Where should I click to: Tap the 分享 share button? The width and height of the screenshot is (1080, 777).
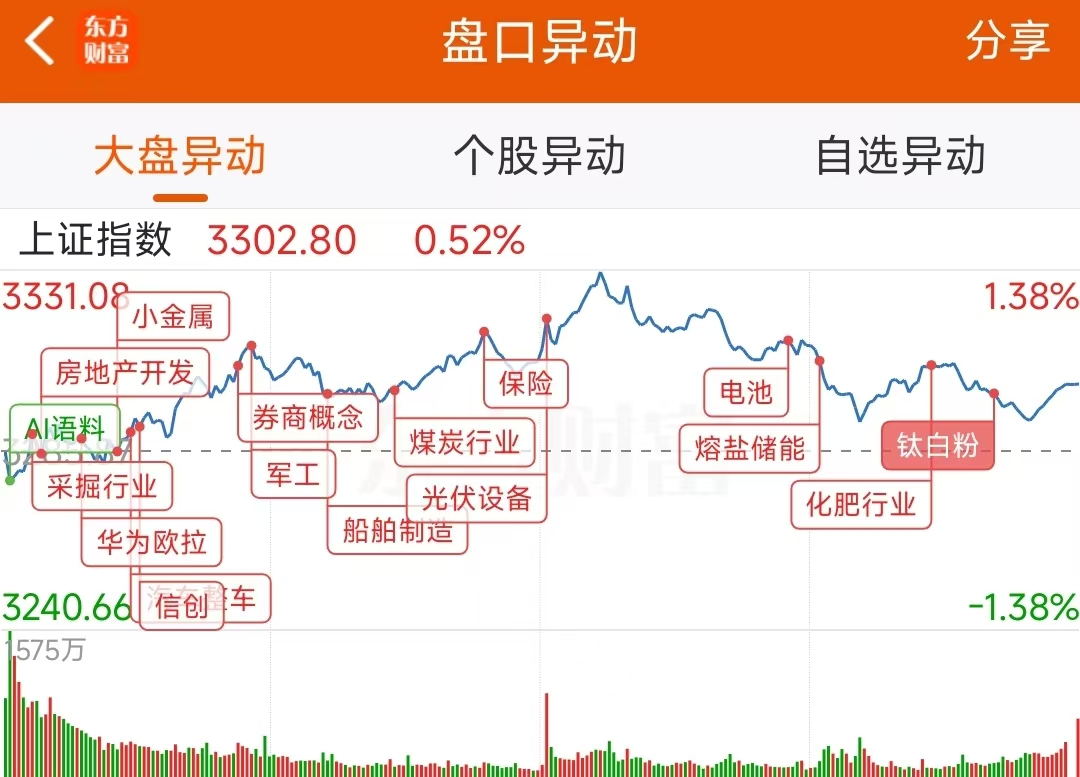pos(1007,42)
